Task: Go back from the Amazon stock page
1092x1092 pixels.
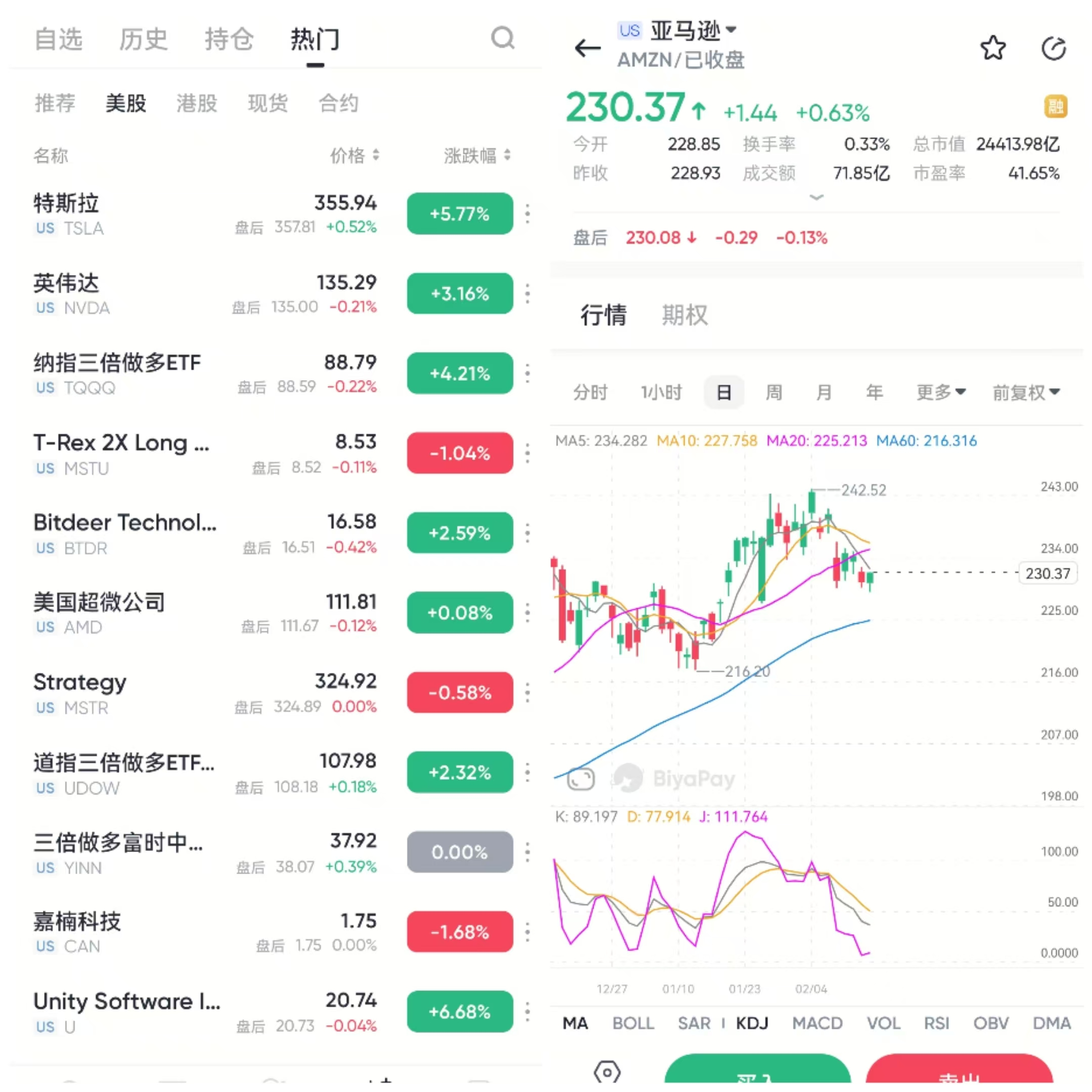Action: 587,49
